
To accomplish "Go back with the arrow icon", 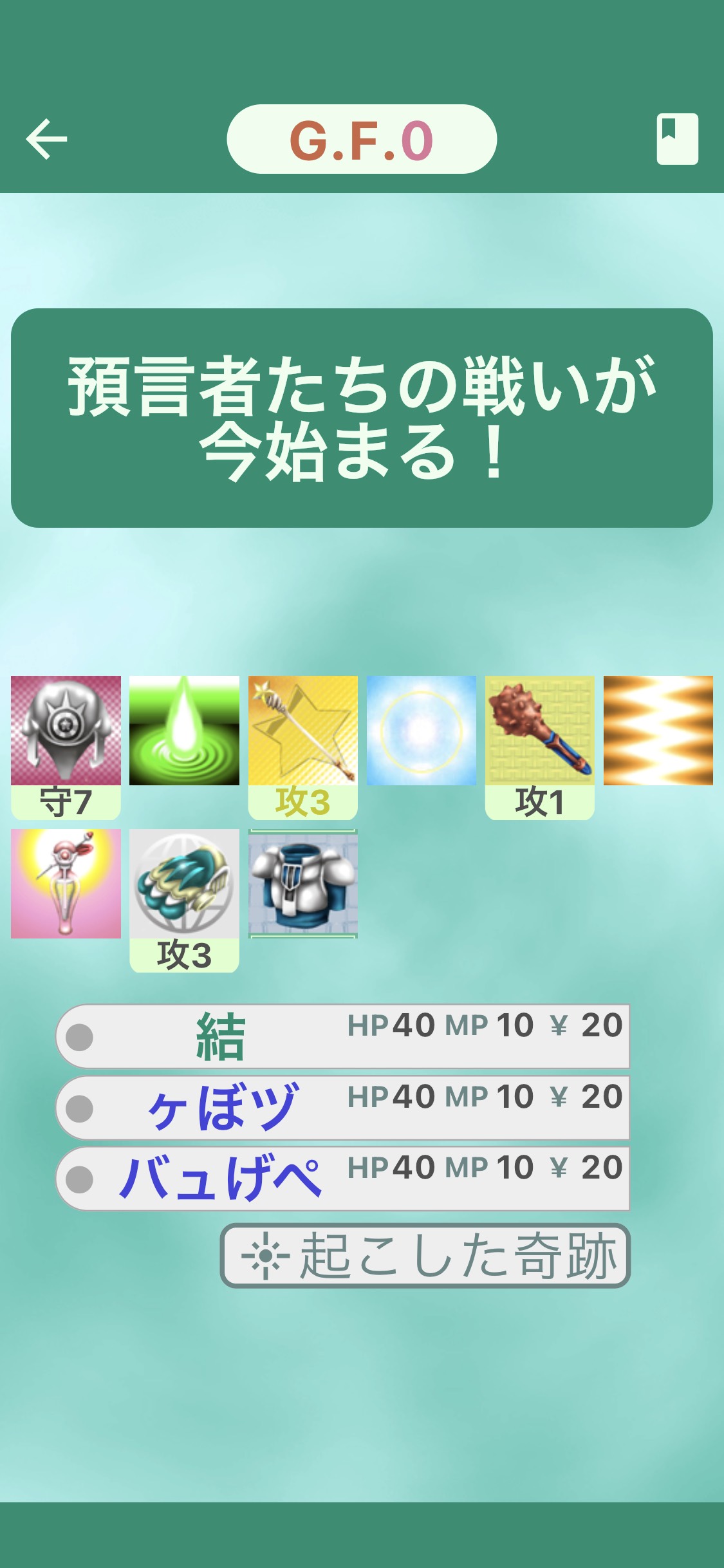I will click(46, 138).
